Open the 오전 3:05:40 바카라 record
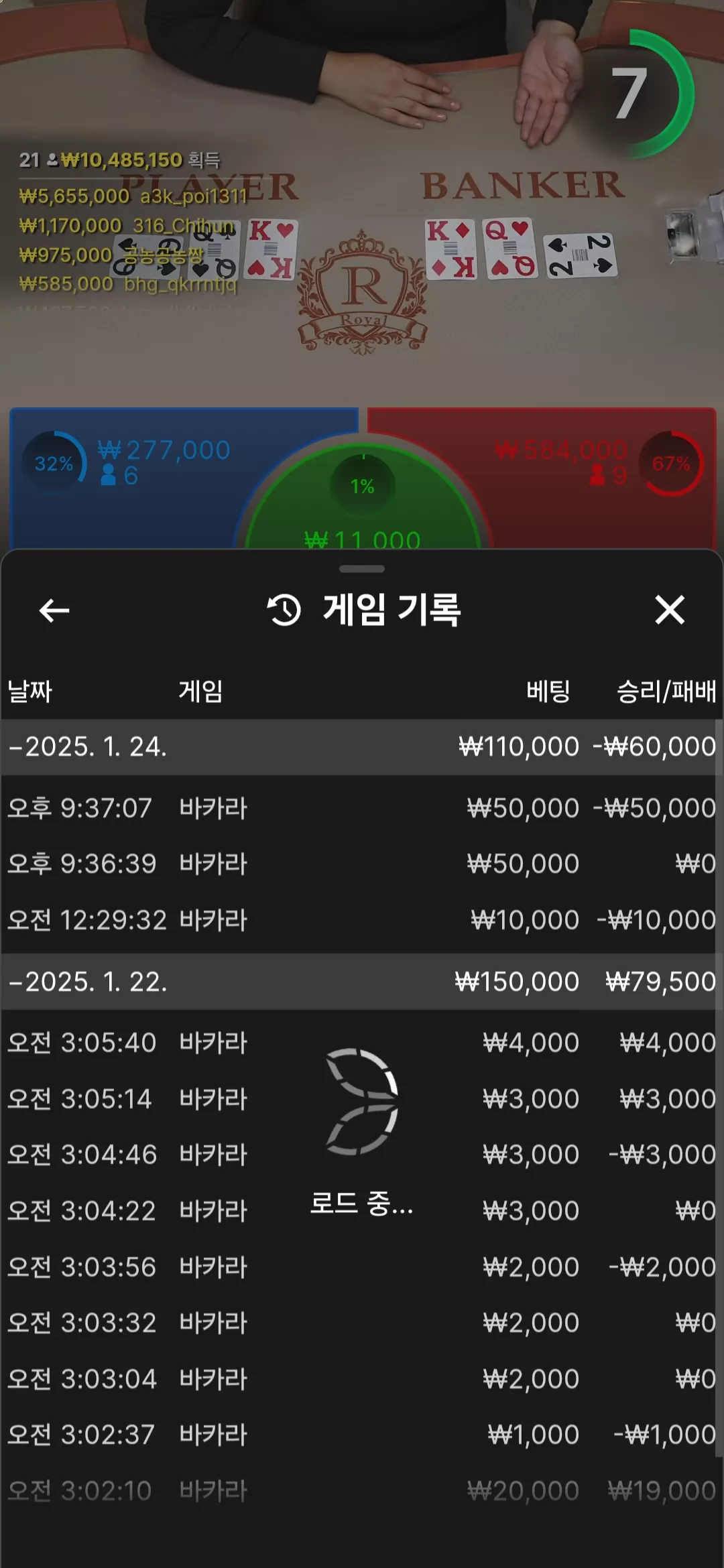This screenshot has width=724, height=1568. click(x=359, y=1043)
